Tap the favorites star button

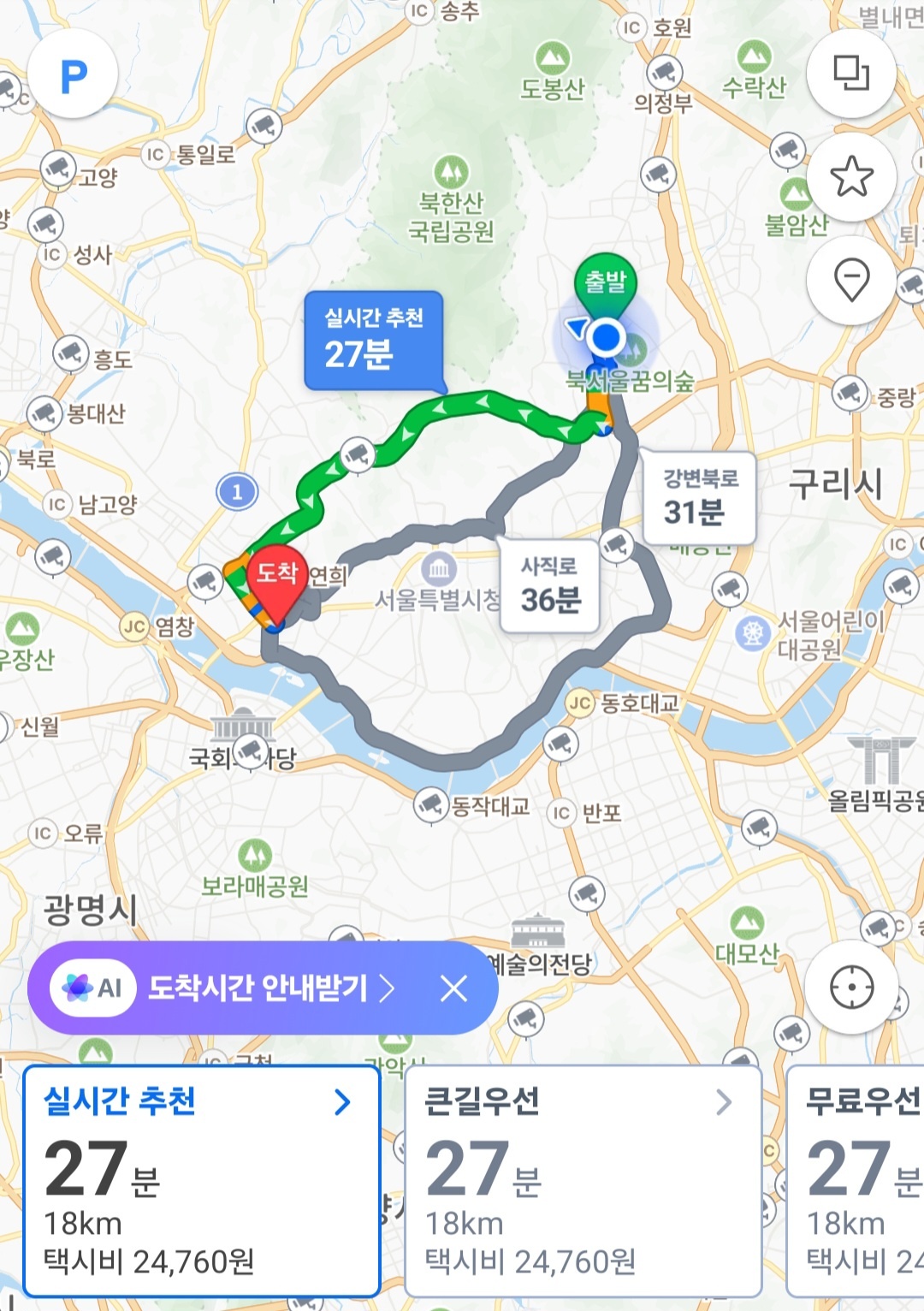(x=851, y=177)
